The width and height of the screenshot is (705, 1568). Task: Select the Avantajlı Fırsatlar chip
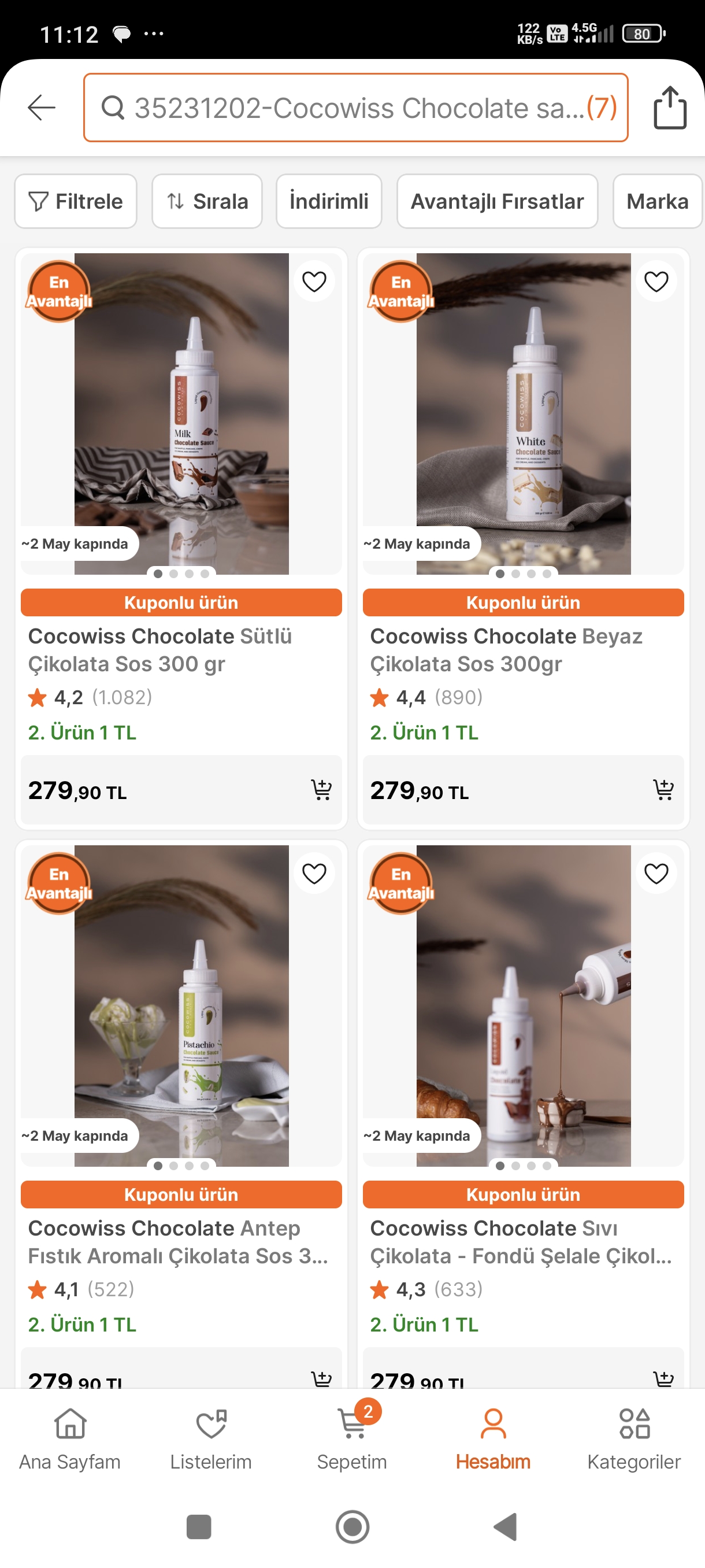(497, 201)
